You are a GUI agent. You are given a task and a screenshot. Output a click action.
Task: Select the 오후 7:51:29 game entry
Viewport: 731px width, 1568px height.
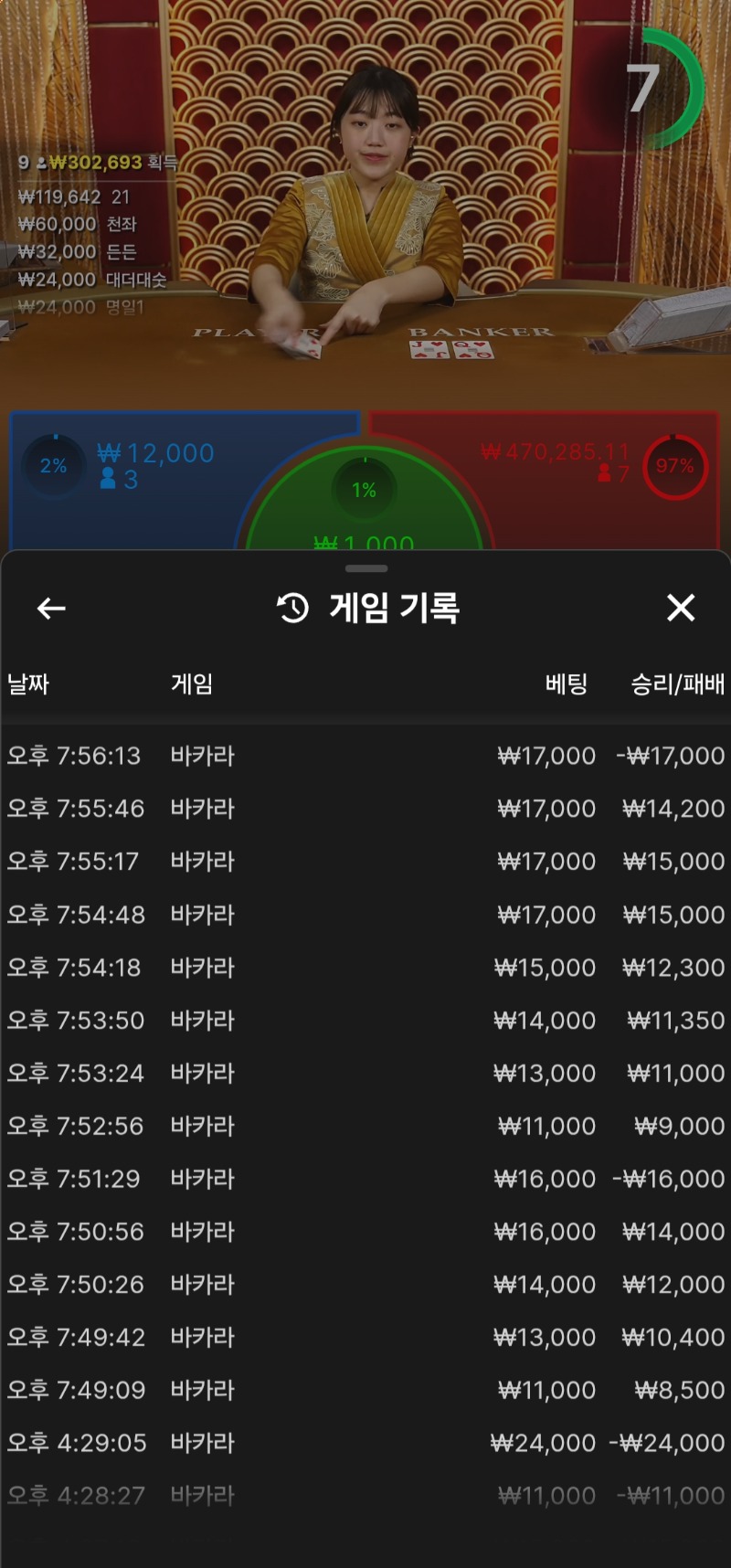point(365,1179)
